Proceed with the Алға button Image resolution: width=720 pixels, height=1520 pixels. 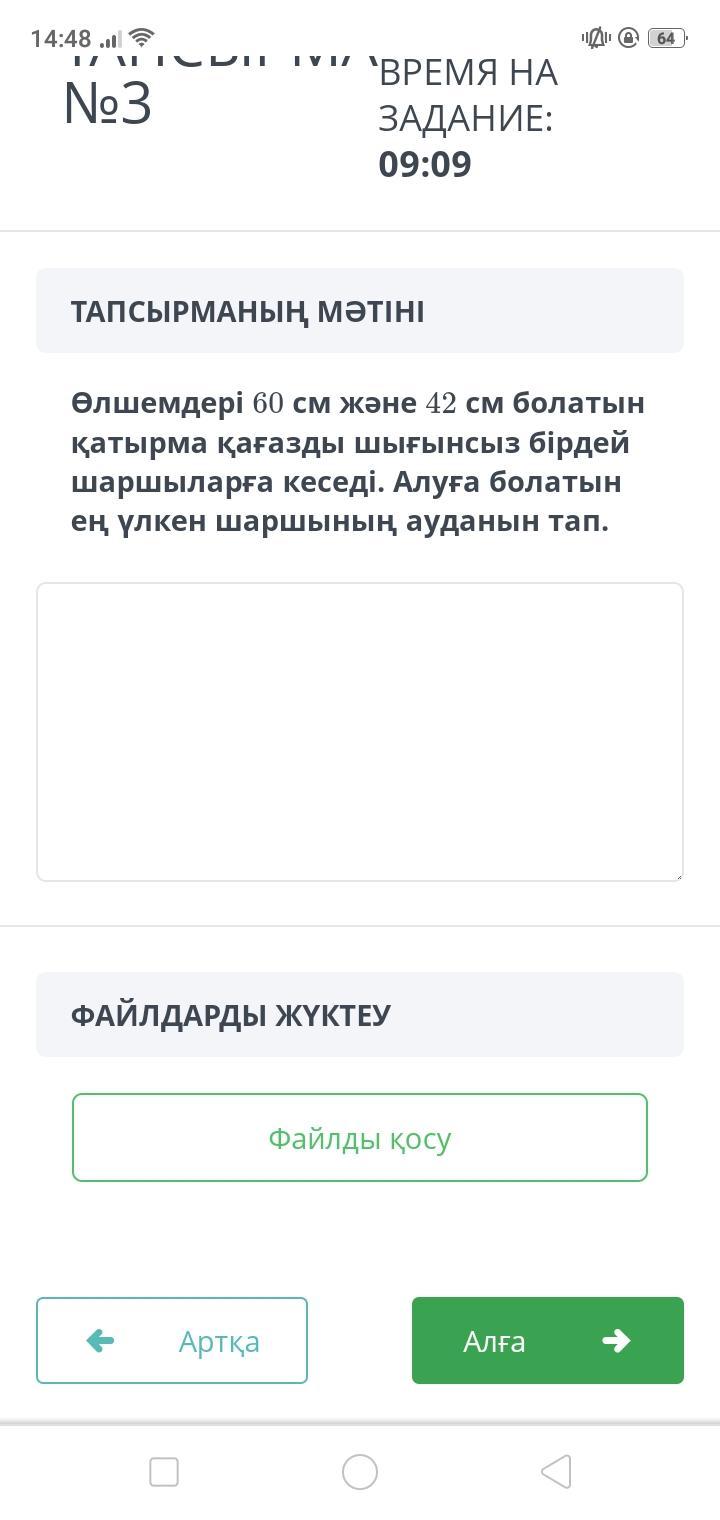[547, 1341]
